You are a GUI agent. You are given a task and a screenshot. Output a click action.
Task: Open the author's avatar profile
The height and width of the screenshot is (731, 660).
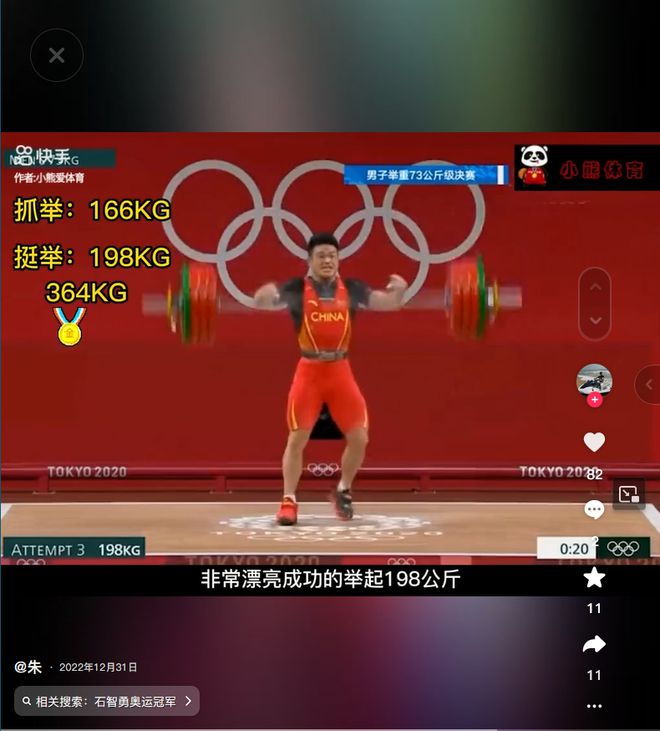pos(594,379)
